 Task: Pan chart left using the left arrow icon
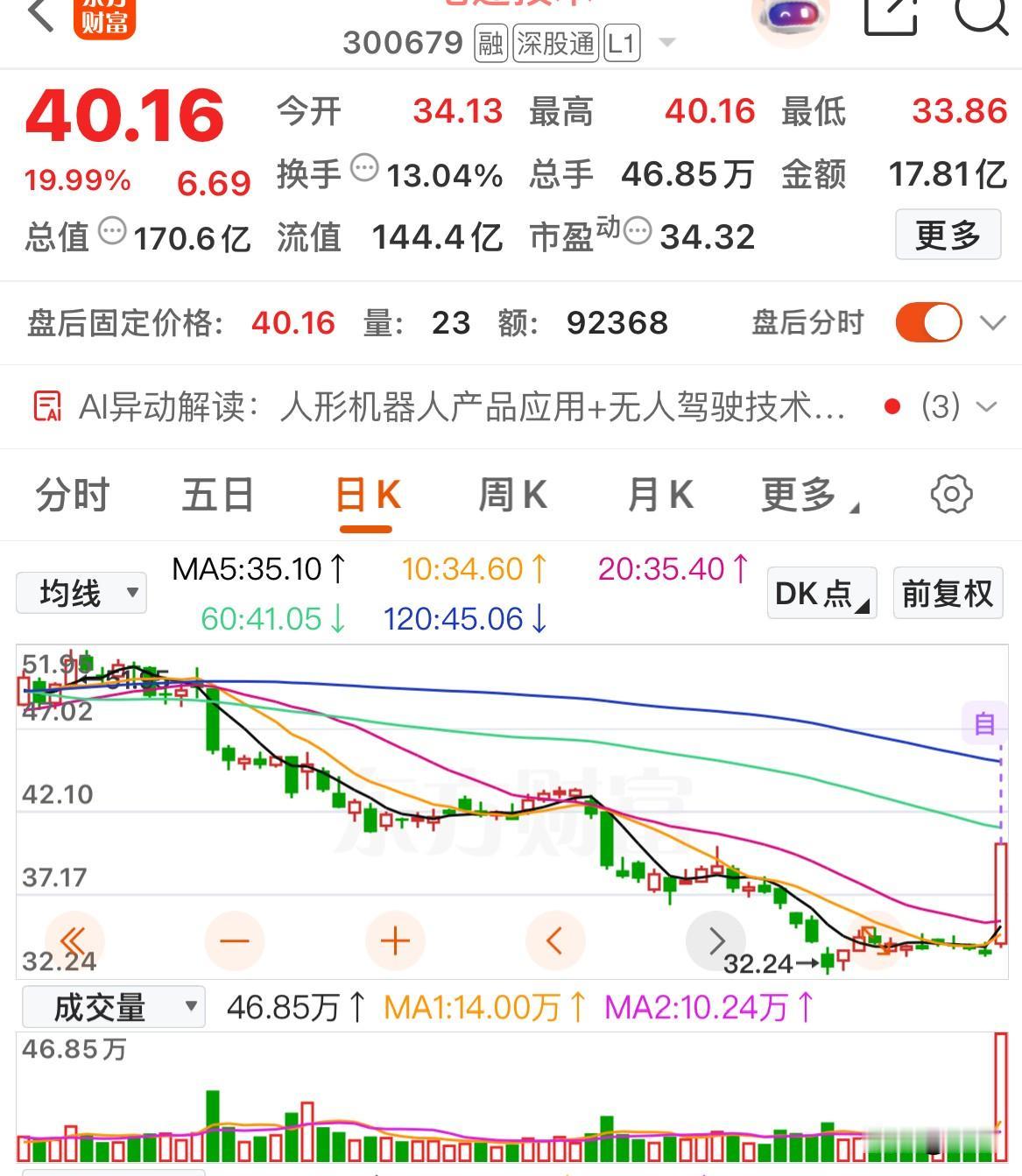click(555, 940)
